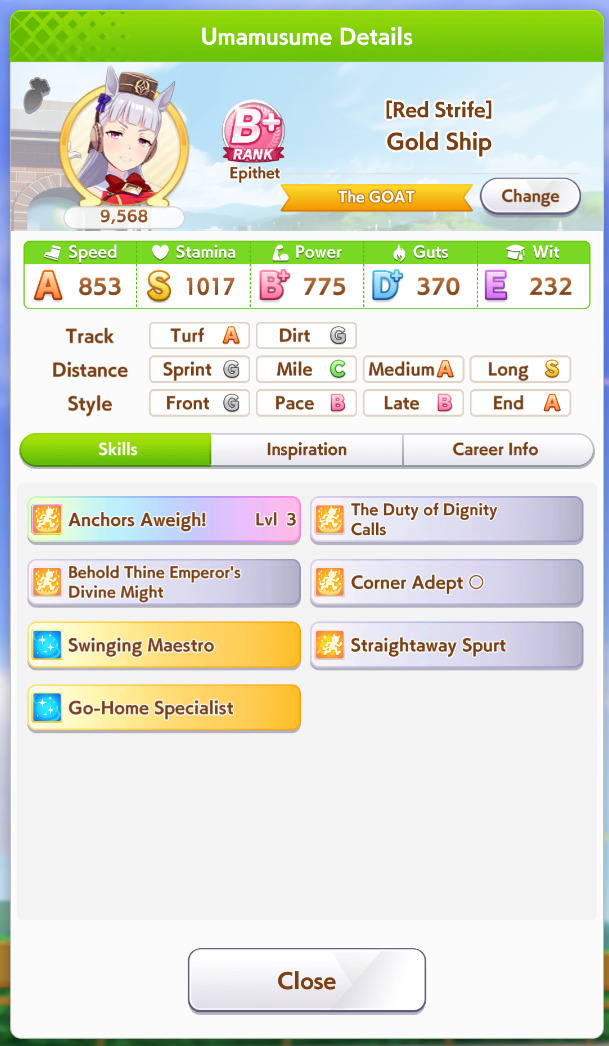
Task: Open Behold Thine Emperor's Divine Might
Action: point(164,583)
